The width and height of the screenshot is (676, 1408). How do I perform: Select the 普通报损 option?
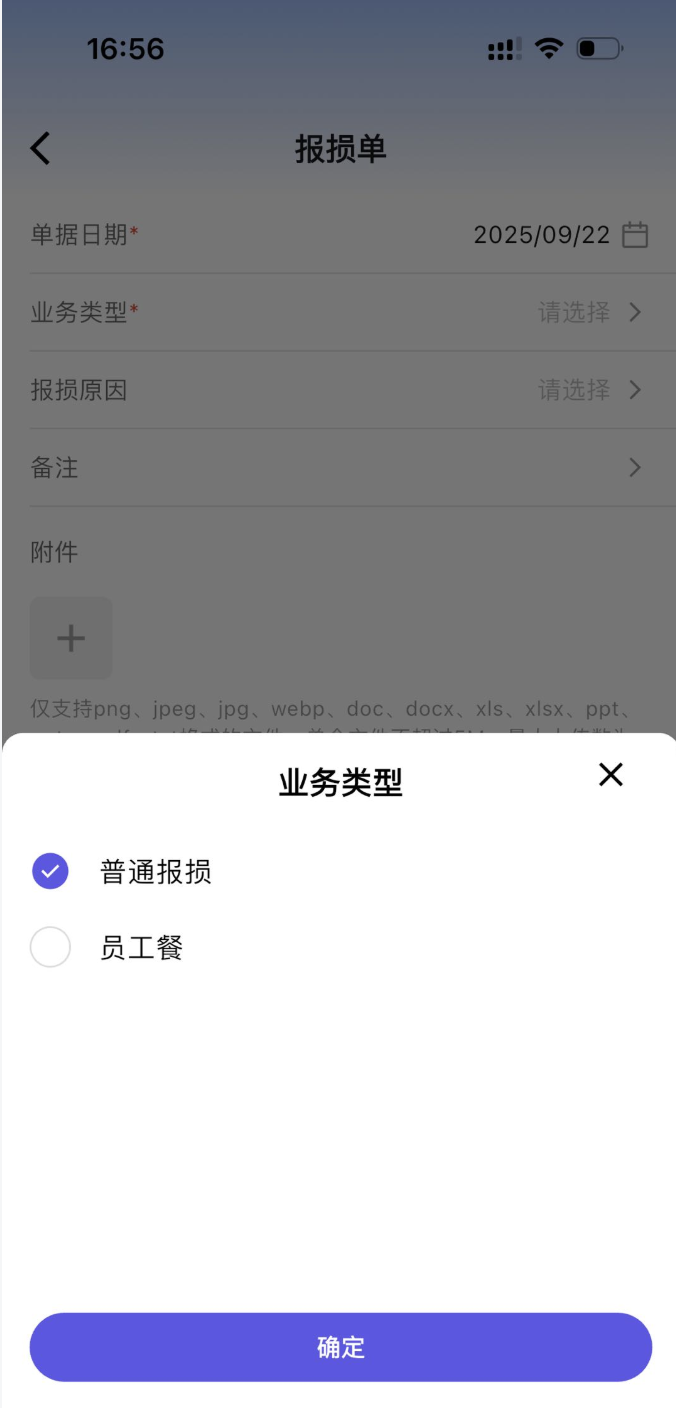tap(50, 871)
